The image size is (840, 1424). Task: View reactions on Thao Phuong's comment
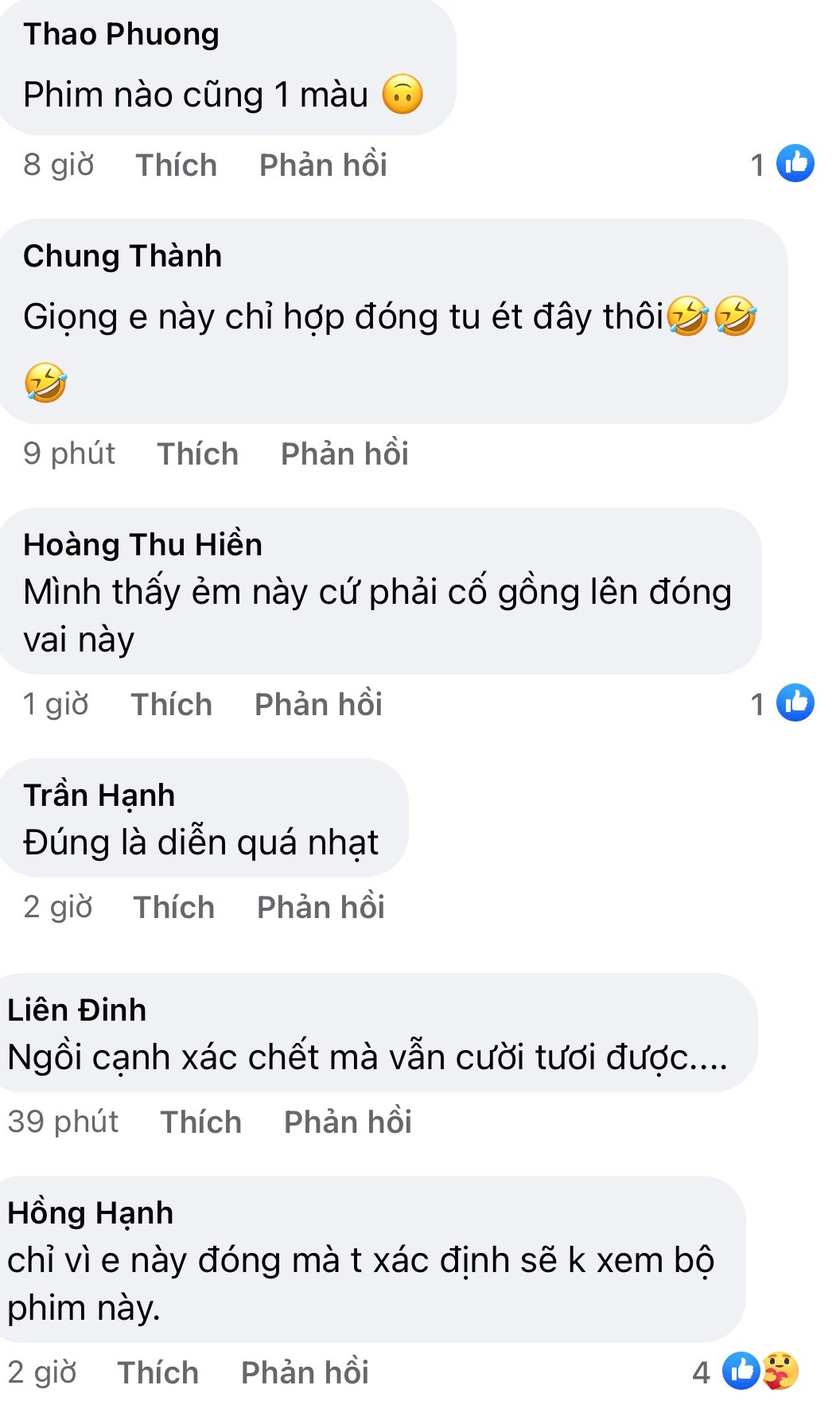[x=783, y=164]
